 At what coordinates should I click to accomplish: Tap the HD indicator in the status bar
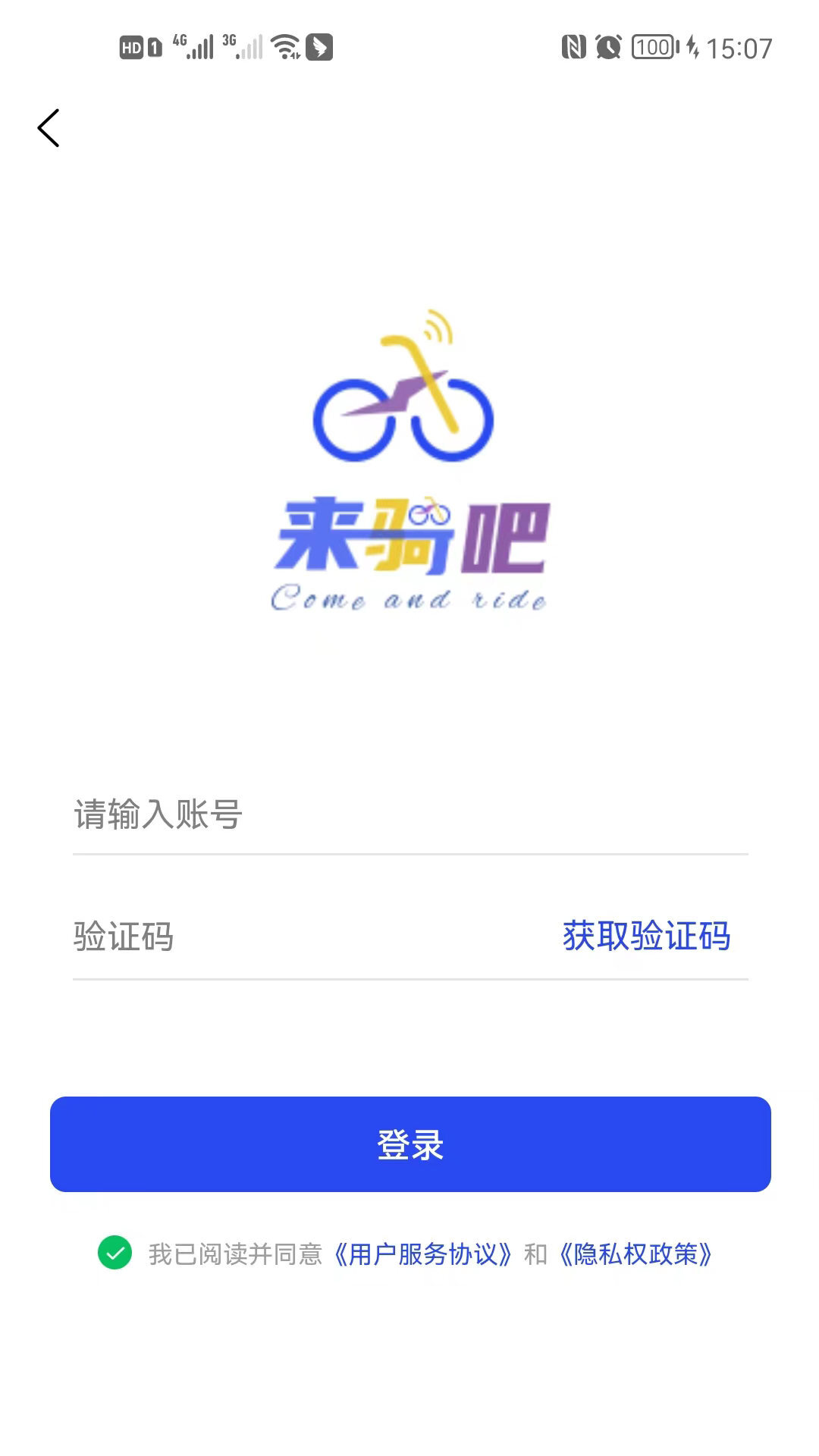pos(130,46)
